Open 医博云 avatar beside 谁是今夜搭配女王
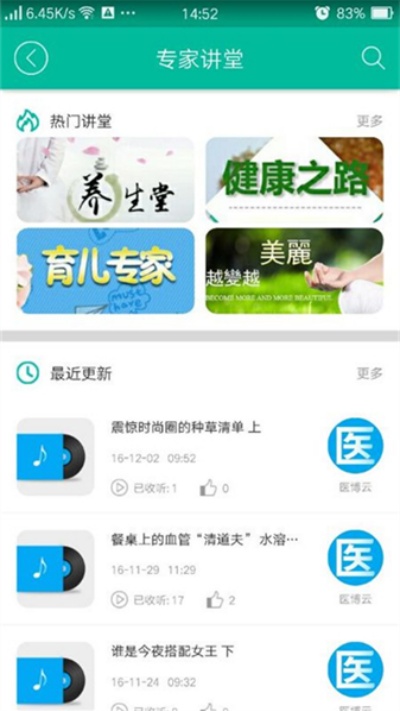The width and height of the screenshot is (400, 711). pos(356,670)
